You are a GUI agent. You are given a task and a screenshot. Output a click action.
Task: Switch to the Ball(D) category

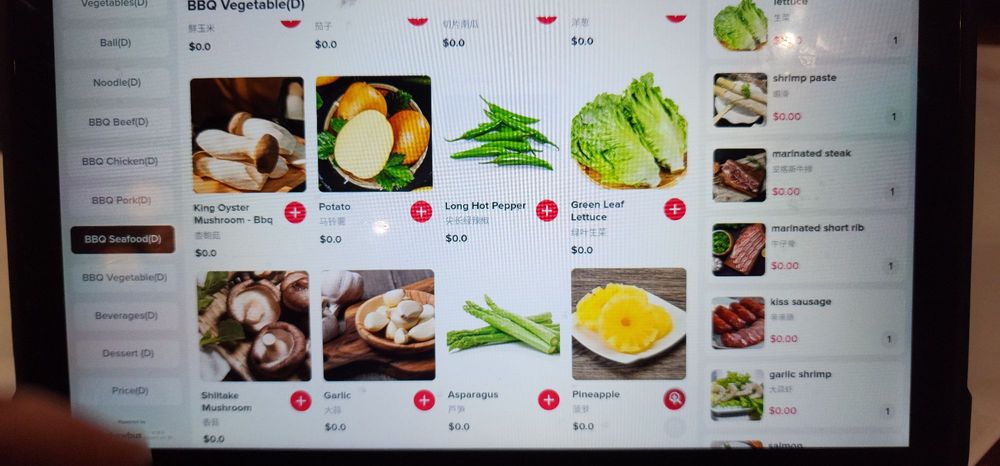[115, 43]
